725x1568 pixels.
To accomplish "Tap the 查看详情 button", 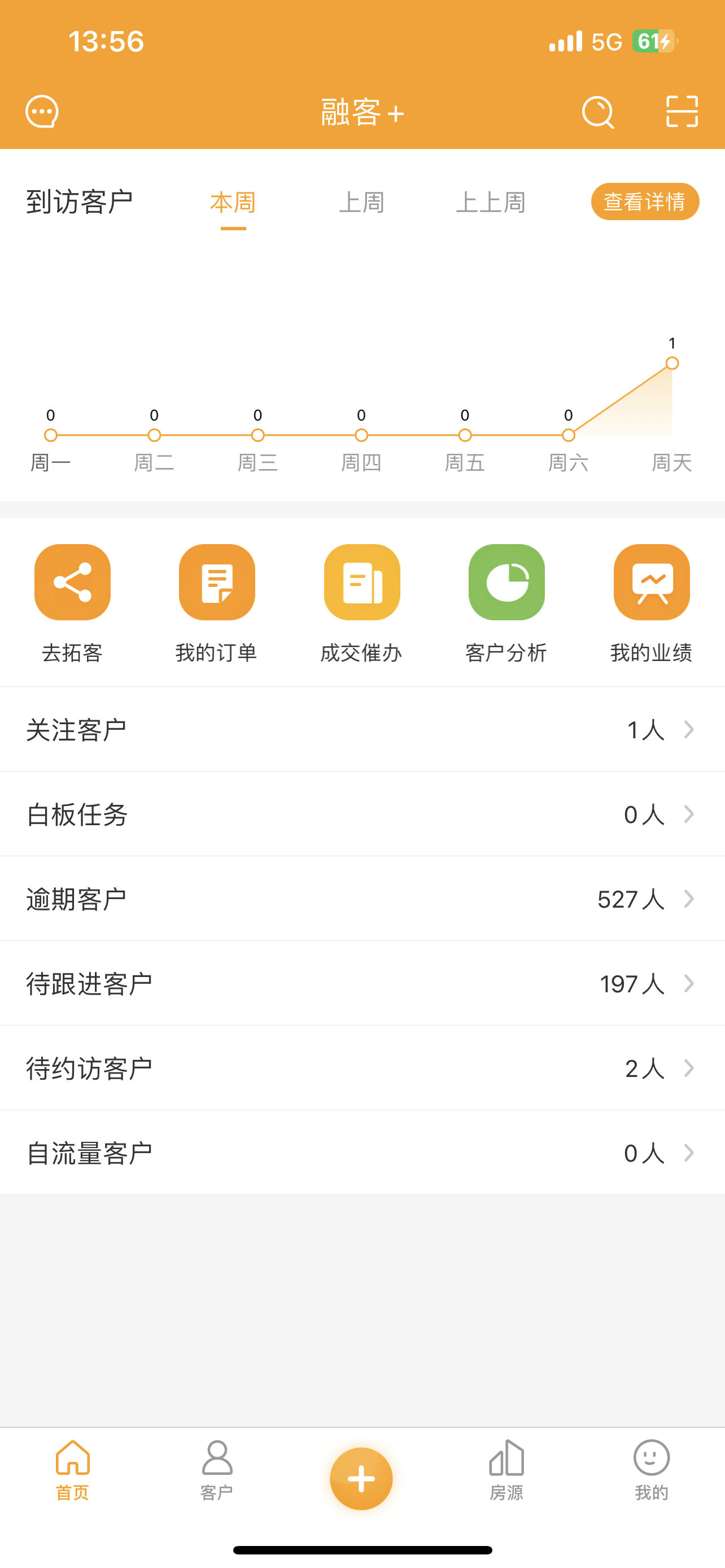I will click(x=645, y=202).
